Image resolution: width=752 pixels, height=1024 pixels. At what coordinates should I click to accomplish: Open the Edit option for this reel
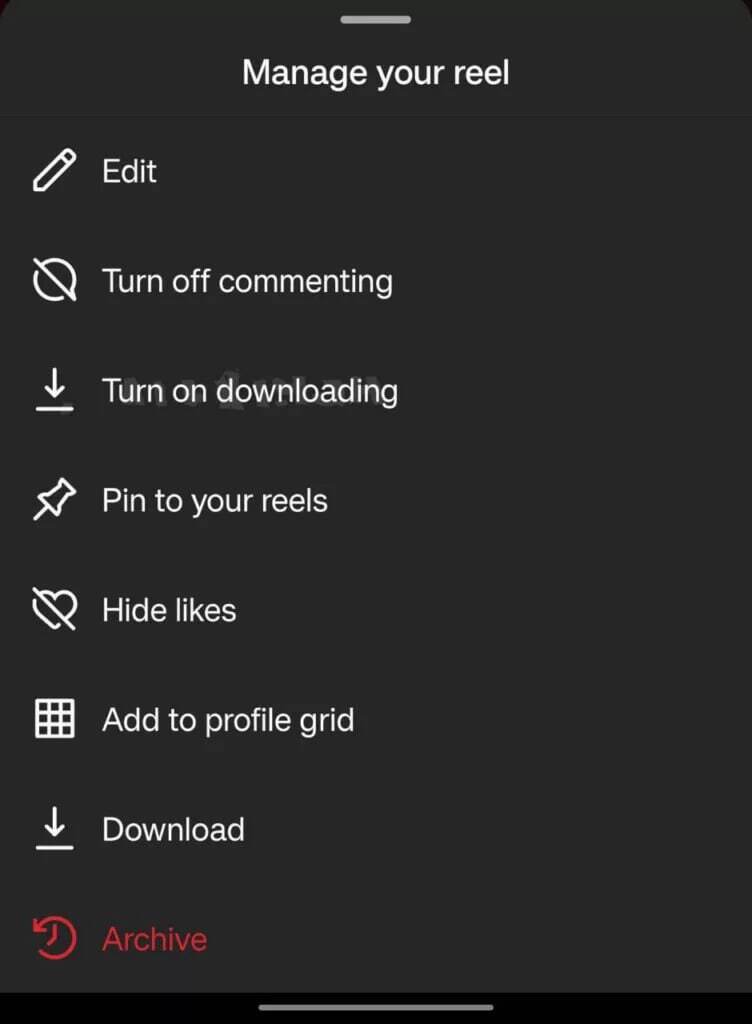click(x=129, y=171)
